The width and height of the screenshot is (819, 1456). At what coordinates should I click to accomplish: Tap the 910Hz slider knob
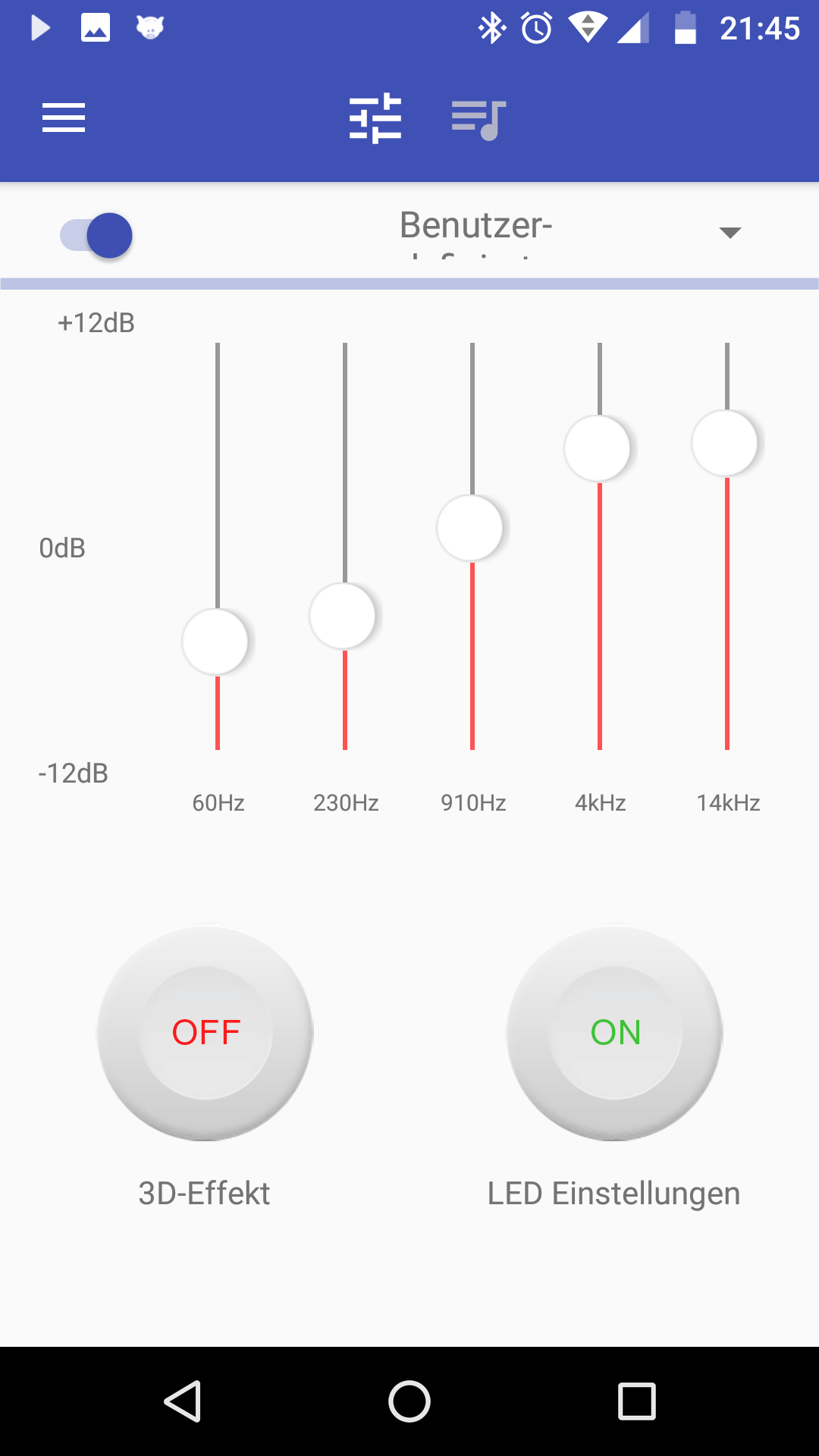pos(470,528)
